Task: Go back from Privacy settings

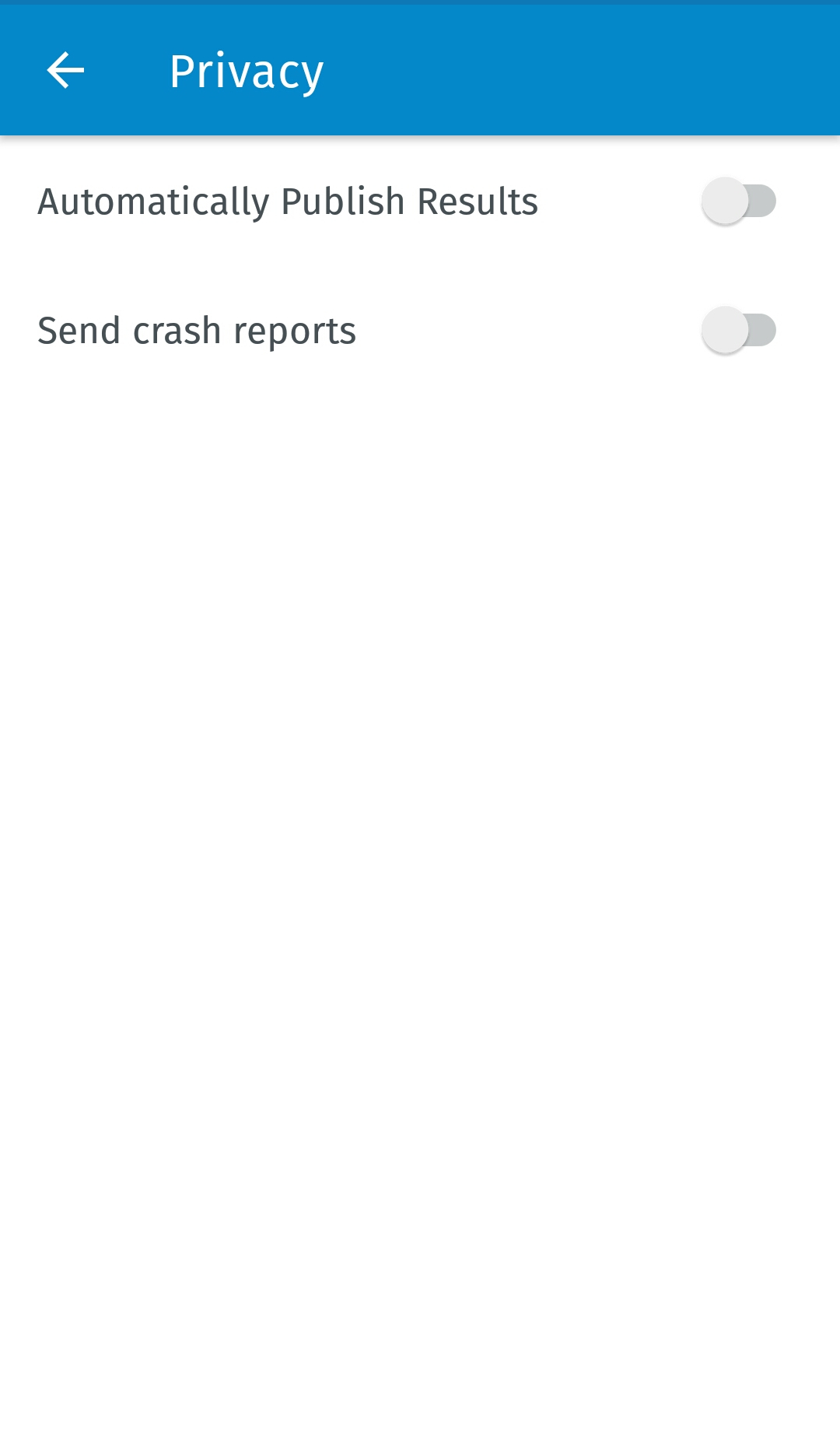Action: [x=65, y=71]
